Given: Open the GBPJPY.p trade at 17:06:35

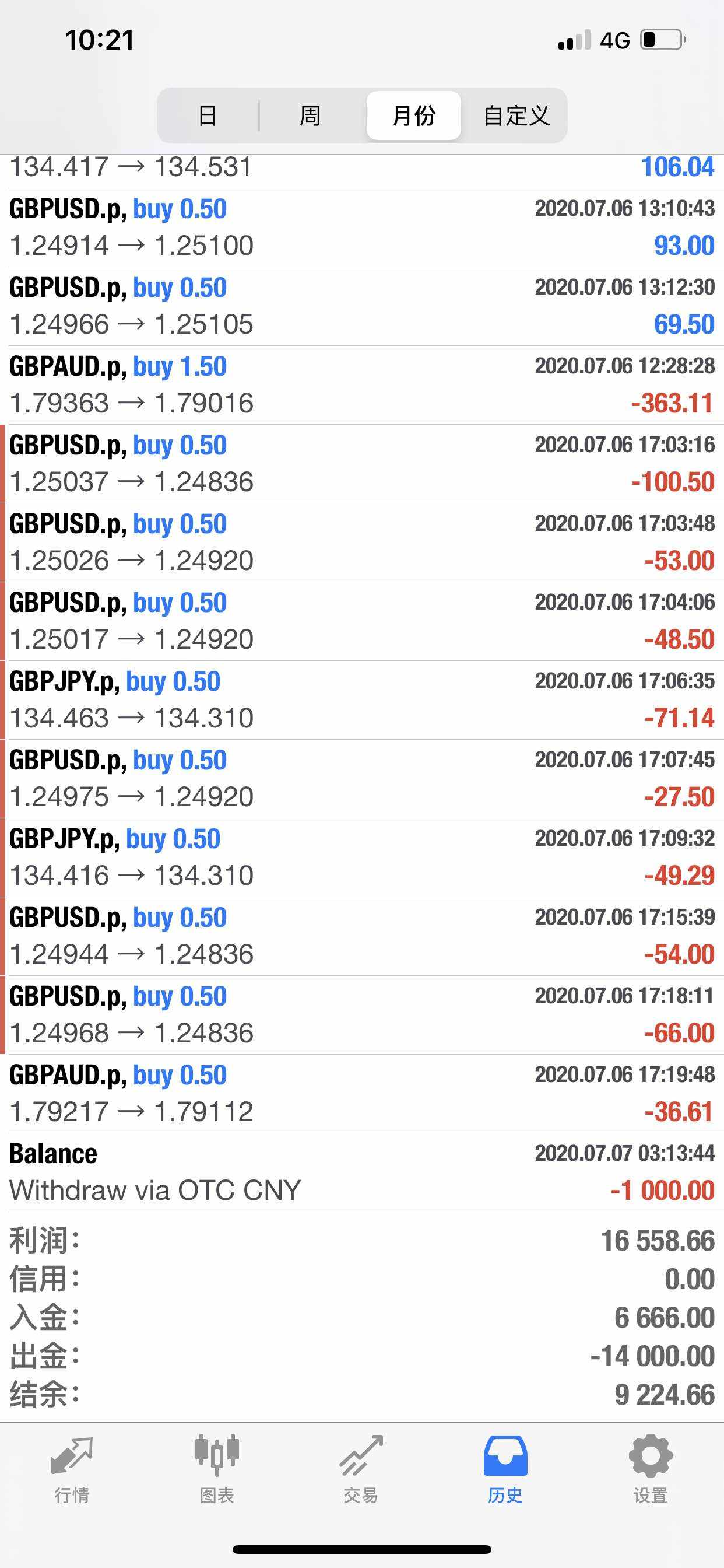Looking at the screenshot, I should point(362,700).
